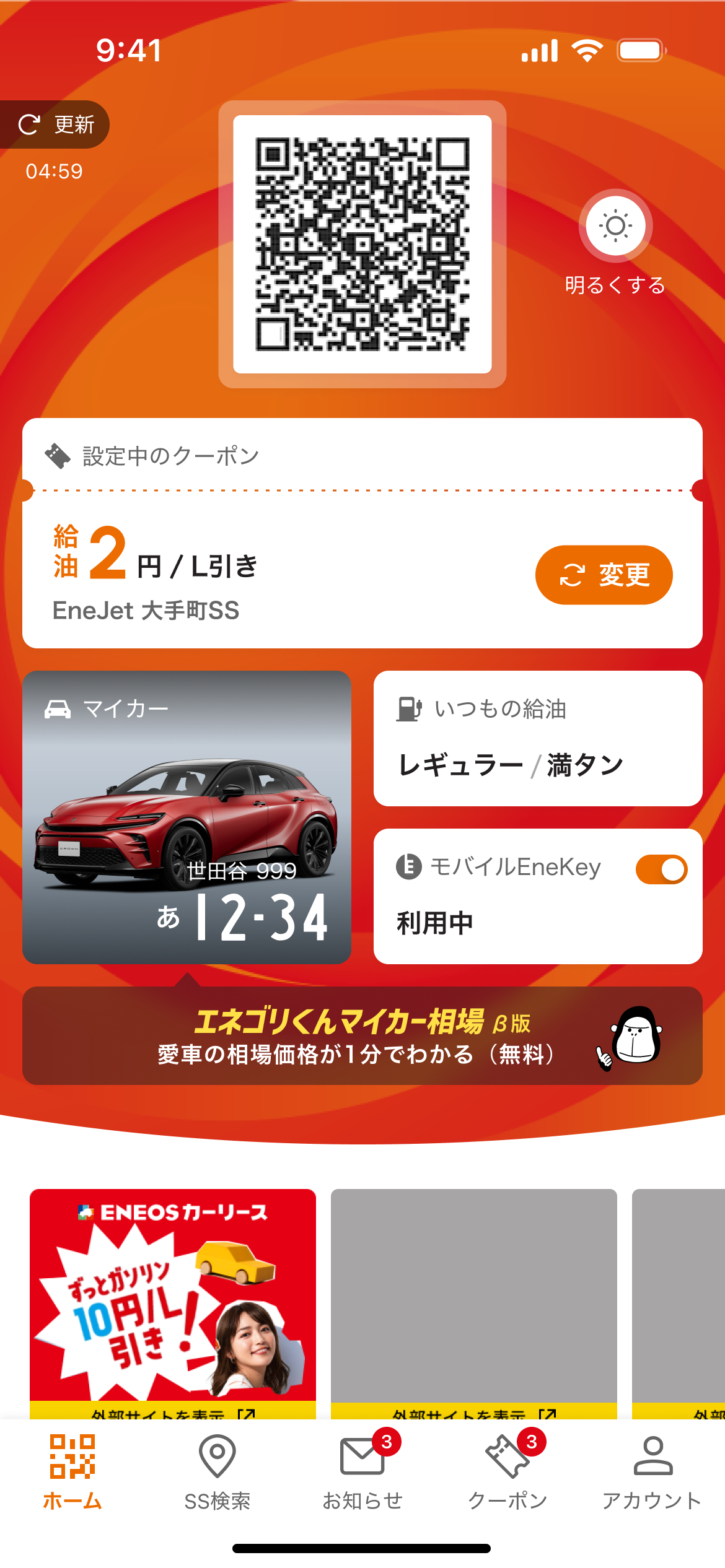Brighten the screen with 明るくする
Viewport: 725px width, 1568px height.
click(615, 226)
